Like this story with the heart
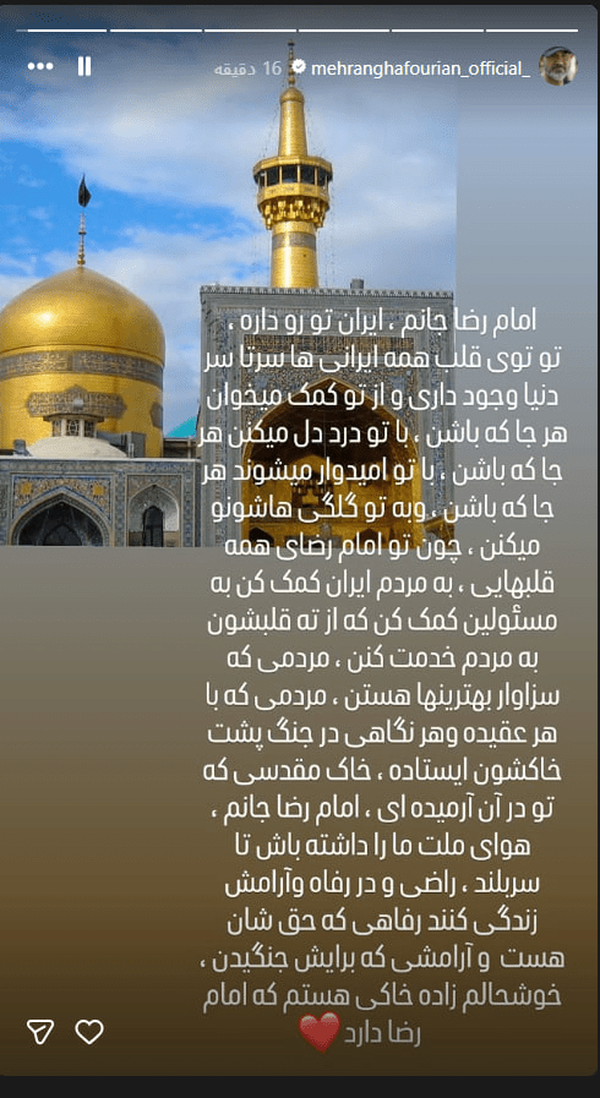The width and height of the screenshot is (600, 1098). click(89, 1031)
